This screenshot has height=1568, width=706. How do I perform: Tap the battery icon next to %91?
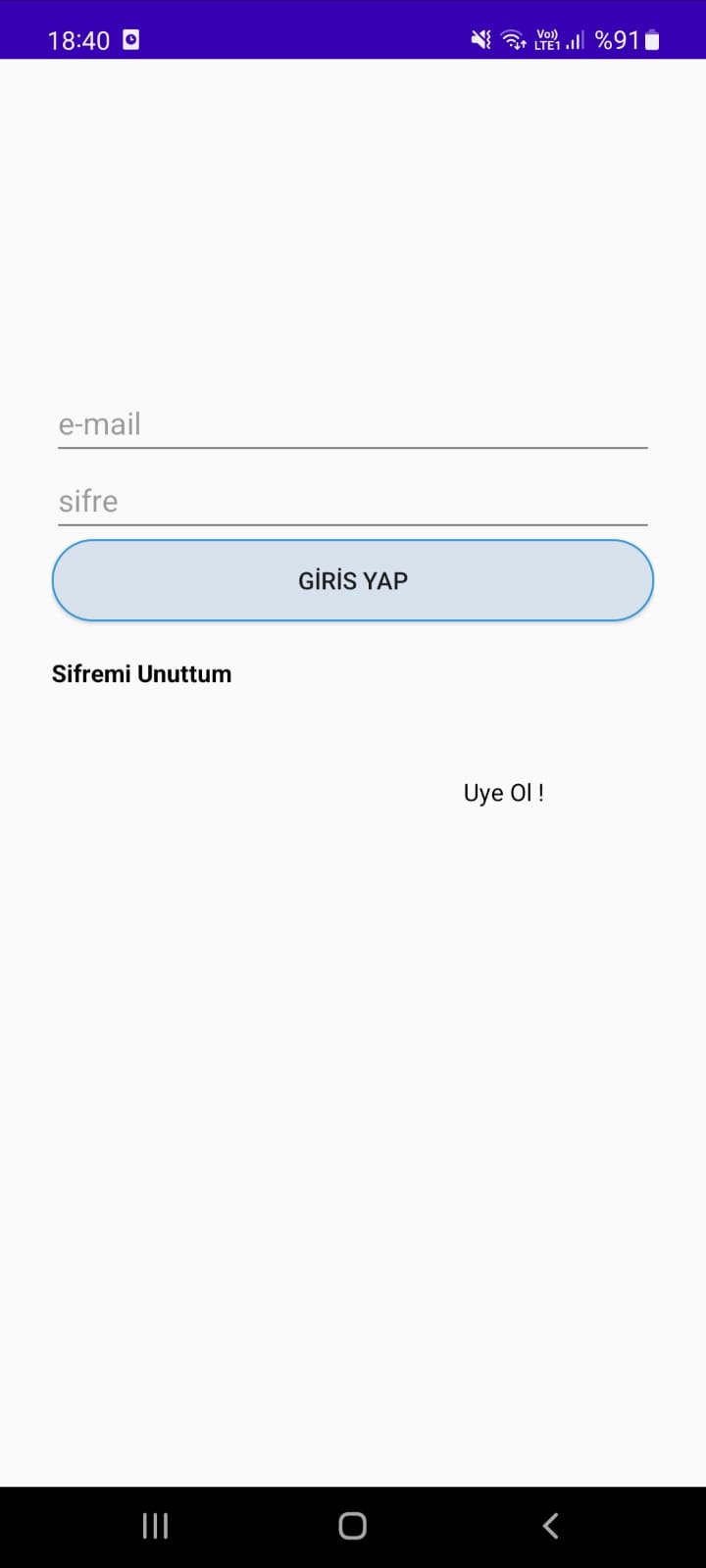pyautogui.click(x=654, y=39)
